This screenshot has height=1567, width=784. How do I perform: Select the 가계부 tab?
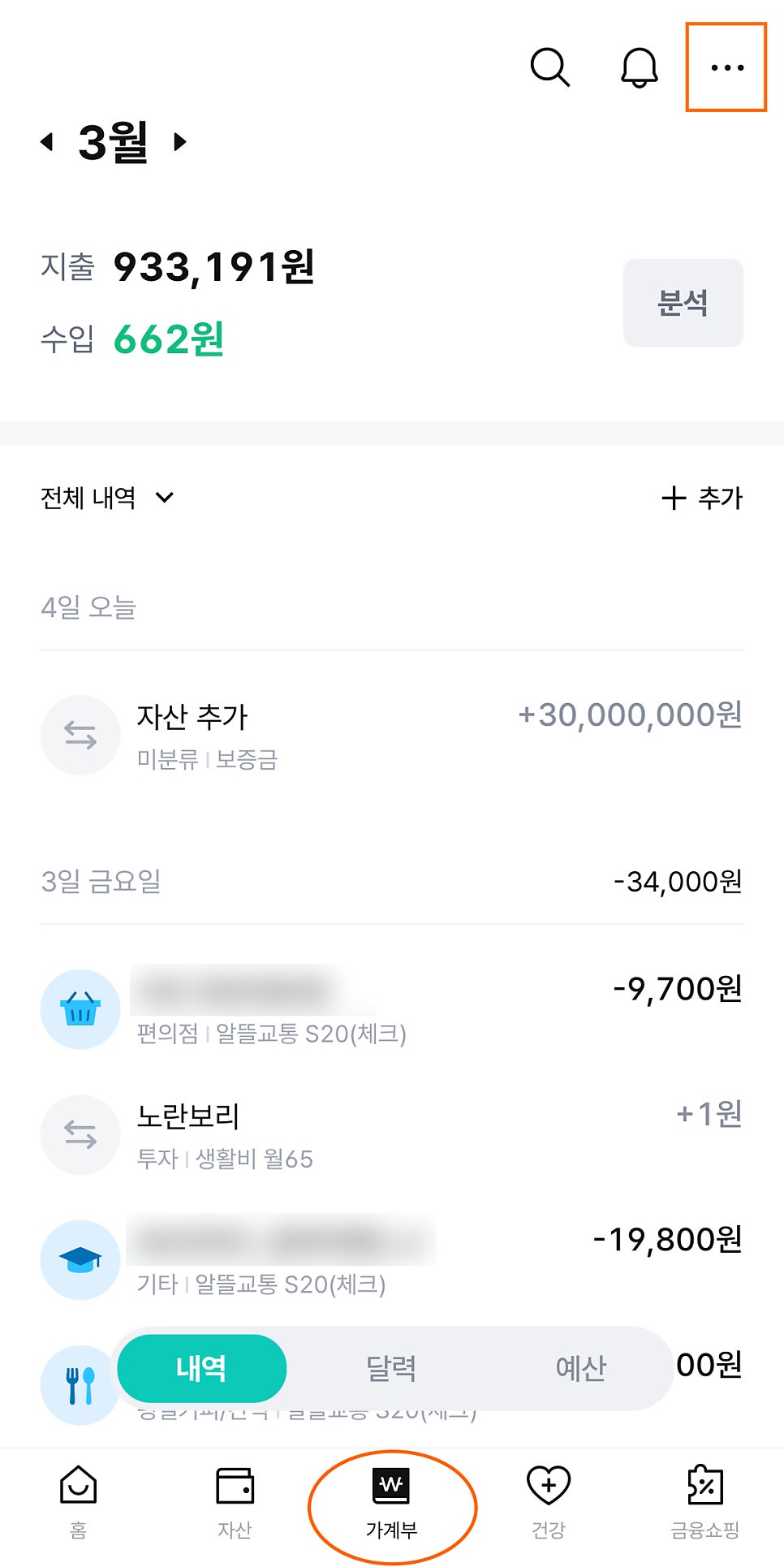[x=392, y=1503]
